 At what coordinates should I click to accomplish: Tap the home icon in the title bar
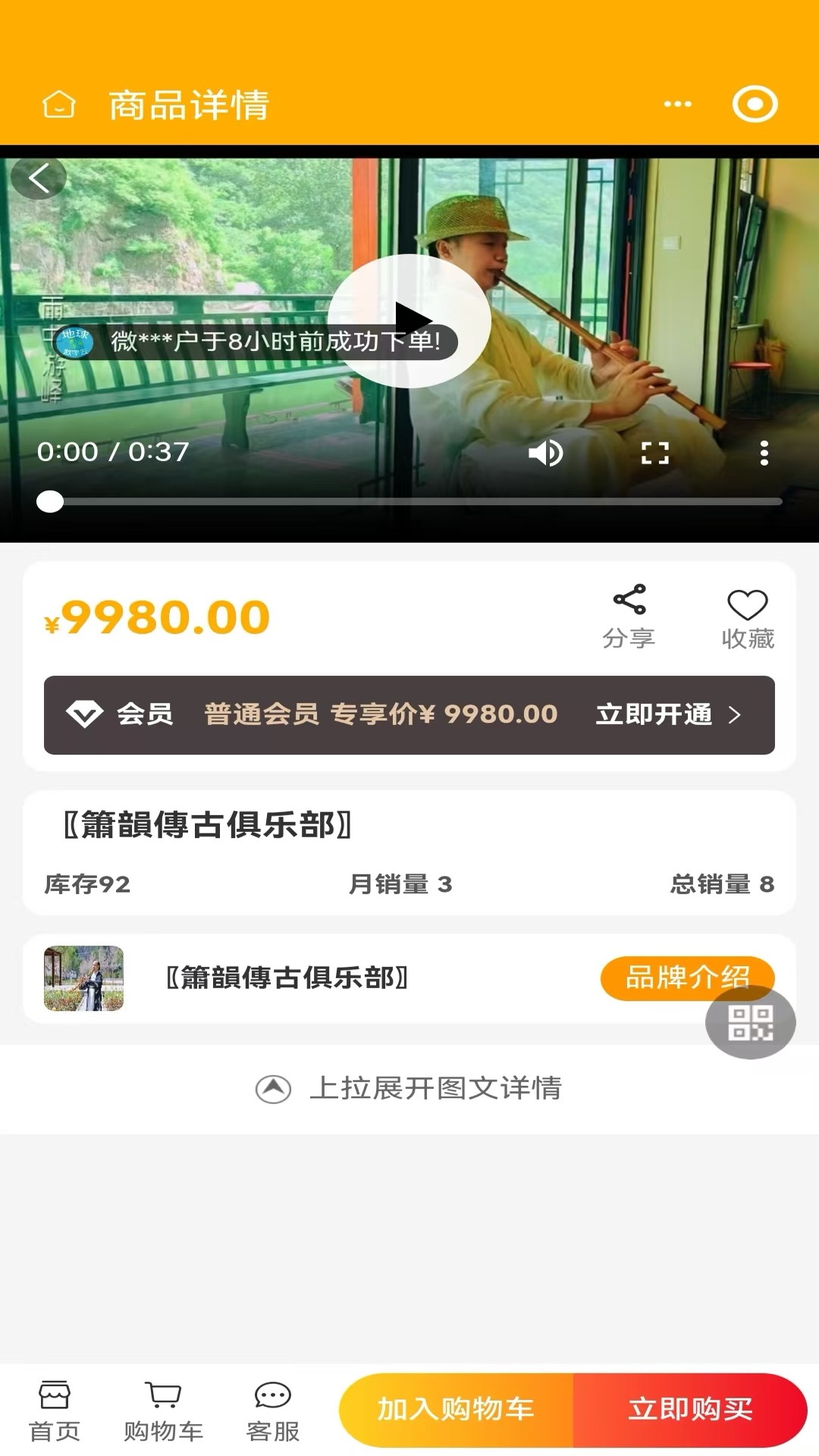[59, 105]
